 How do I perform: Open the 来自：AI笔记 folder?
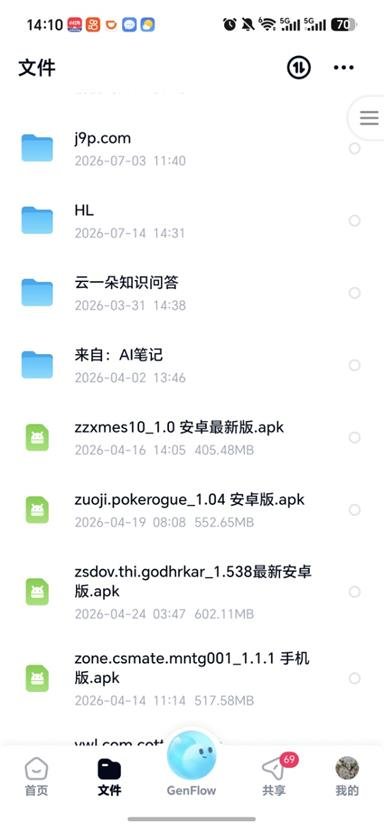(192, 365)
